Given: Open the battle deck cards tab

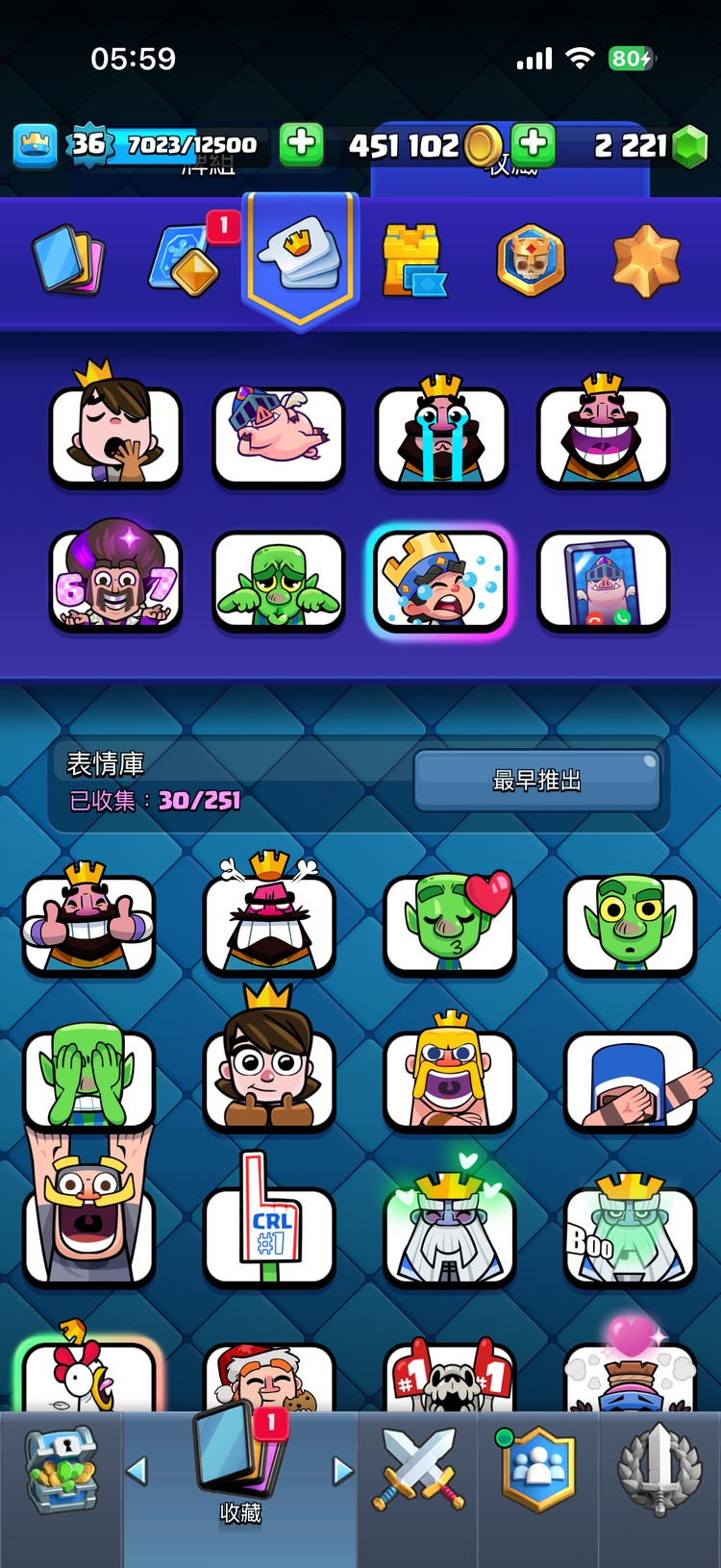Looking at the screenshot, I should click(69, 260).
